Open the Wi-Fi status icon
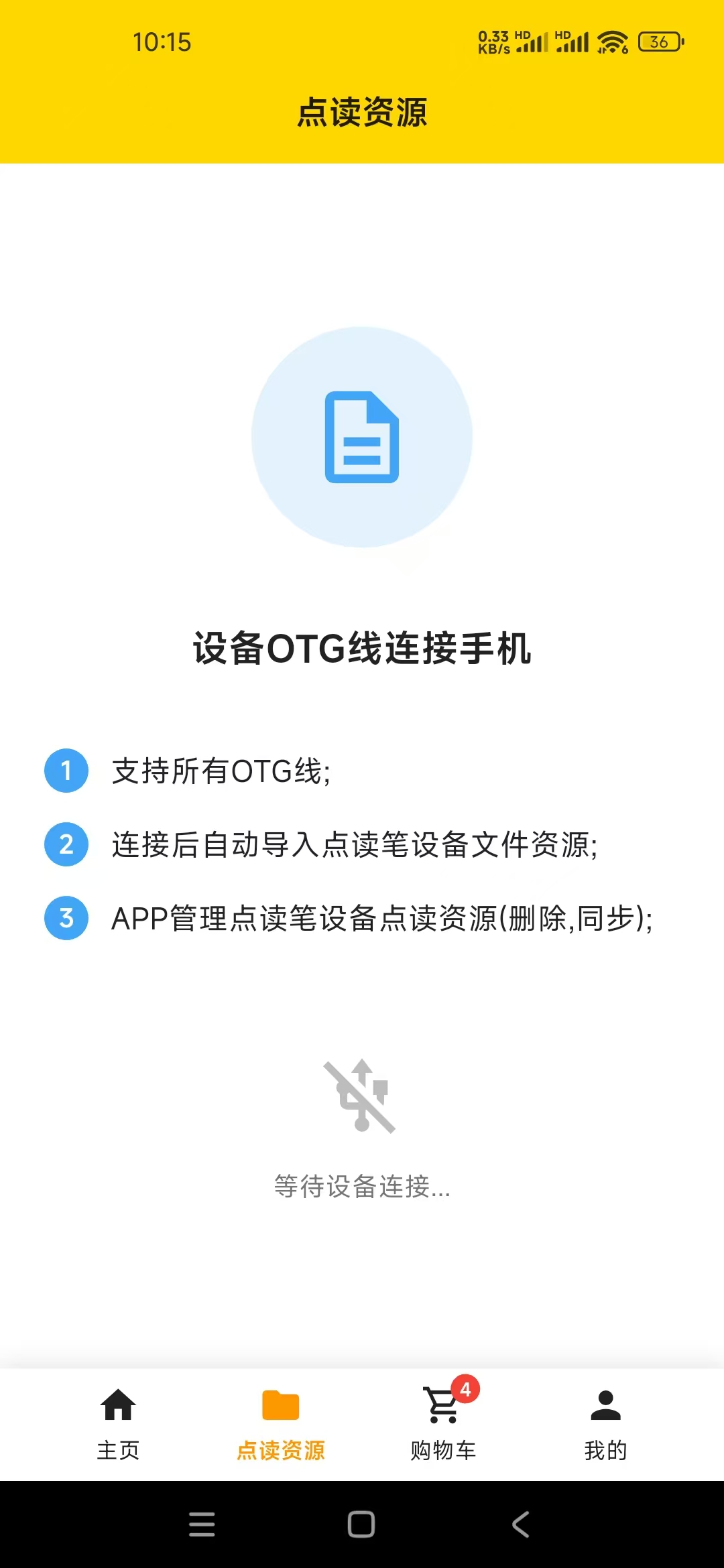Viewport: 724px width, 1568px height. [613, 42]
